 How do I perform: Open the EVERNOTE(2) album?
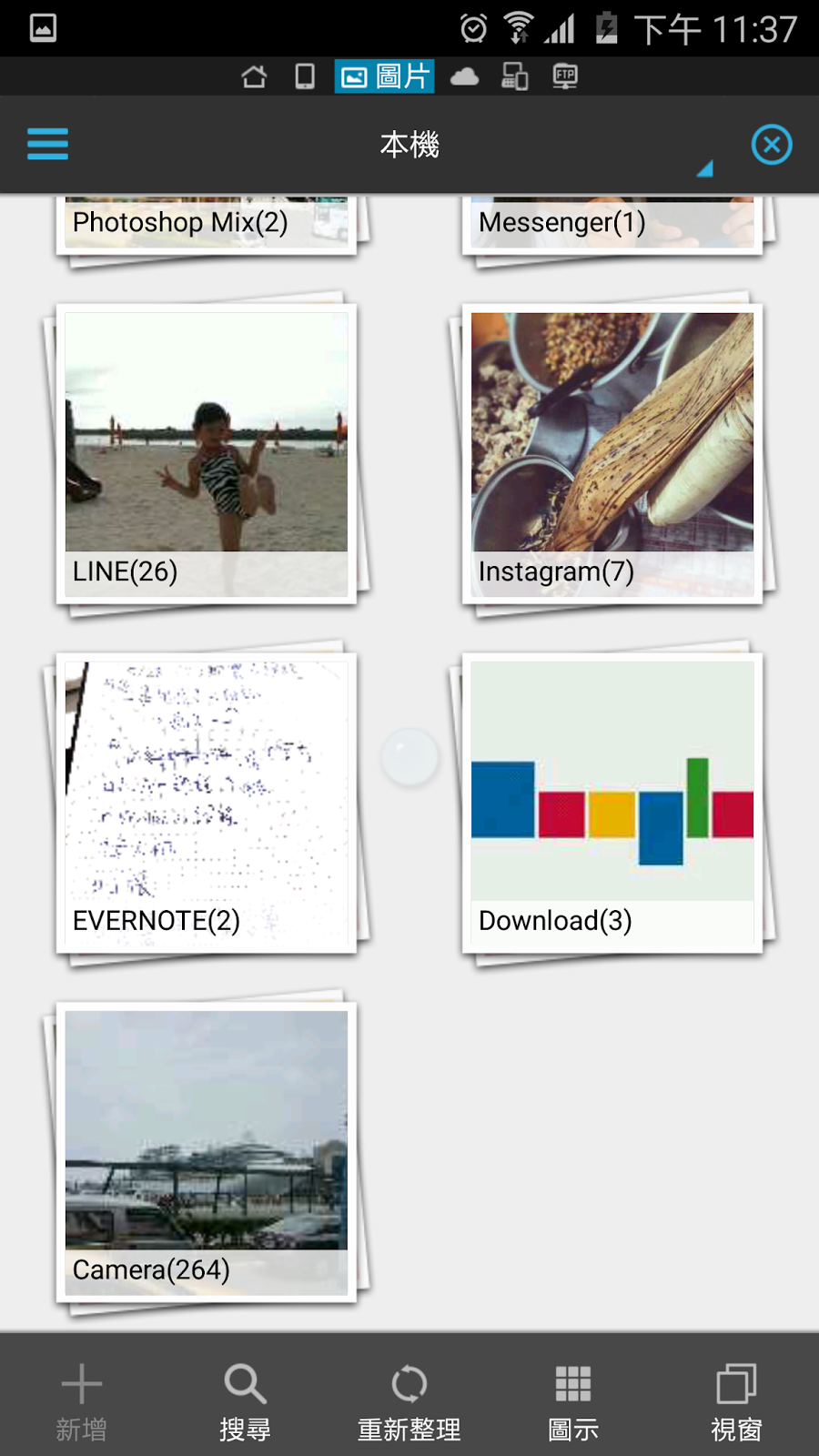[x=206, y=803]
